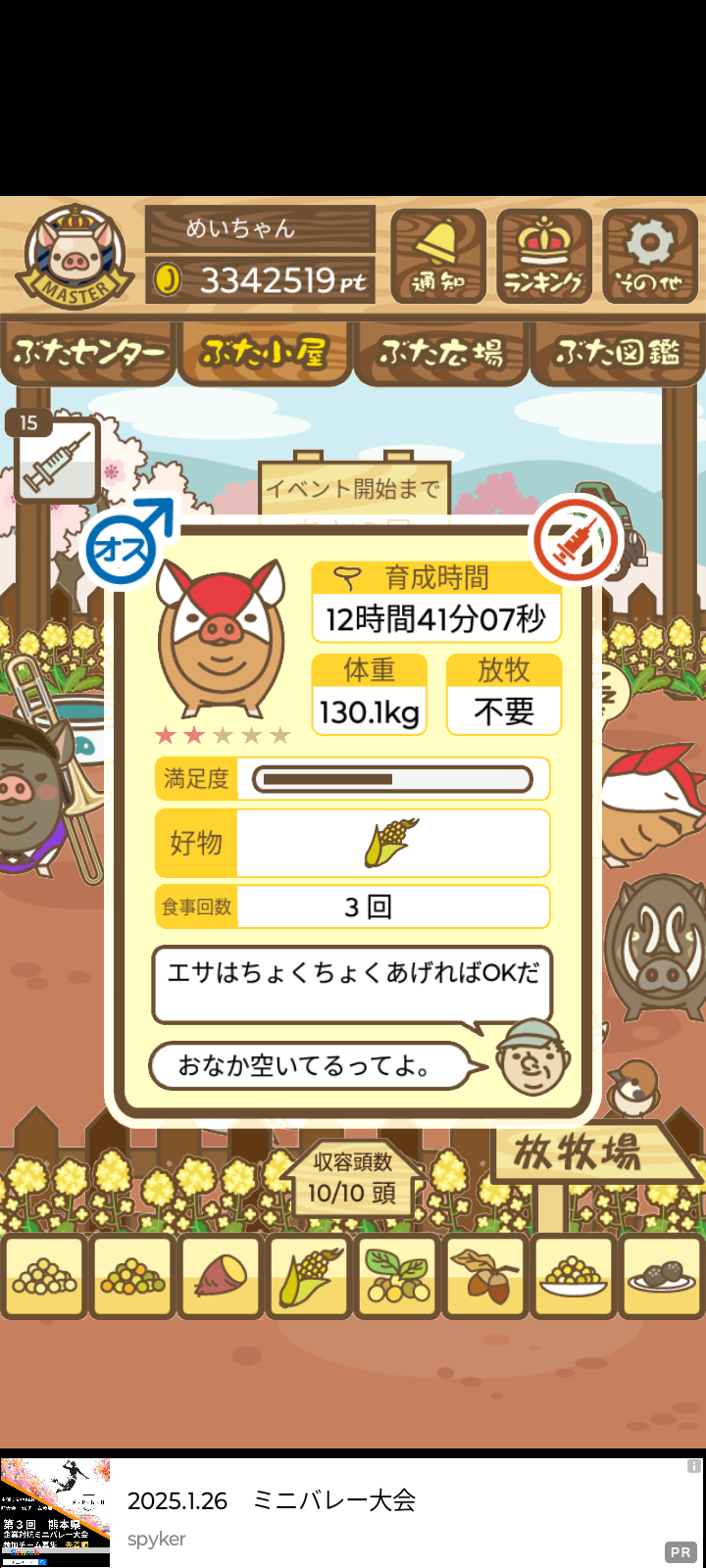Open the ぶた図鑑 tab

pyautogui.click(x=618, y=353)
